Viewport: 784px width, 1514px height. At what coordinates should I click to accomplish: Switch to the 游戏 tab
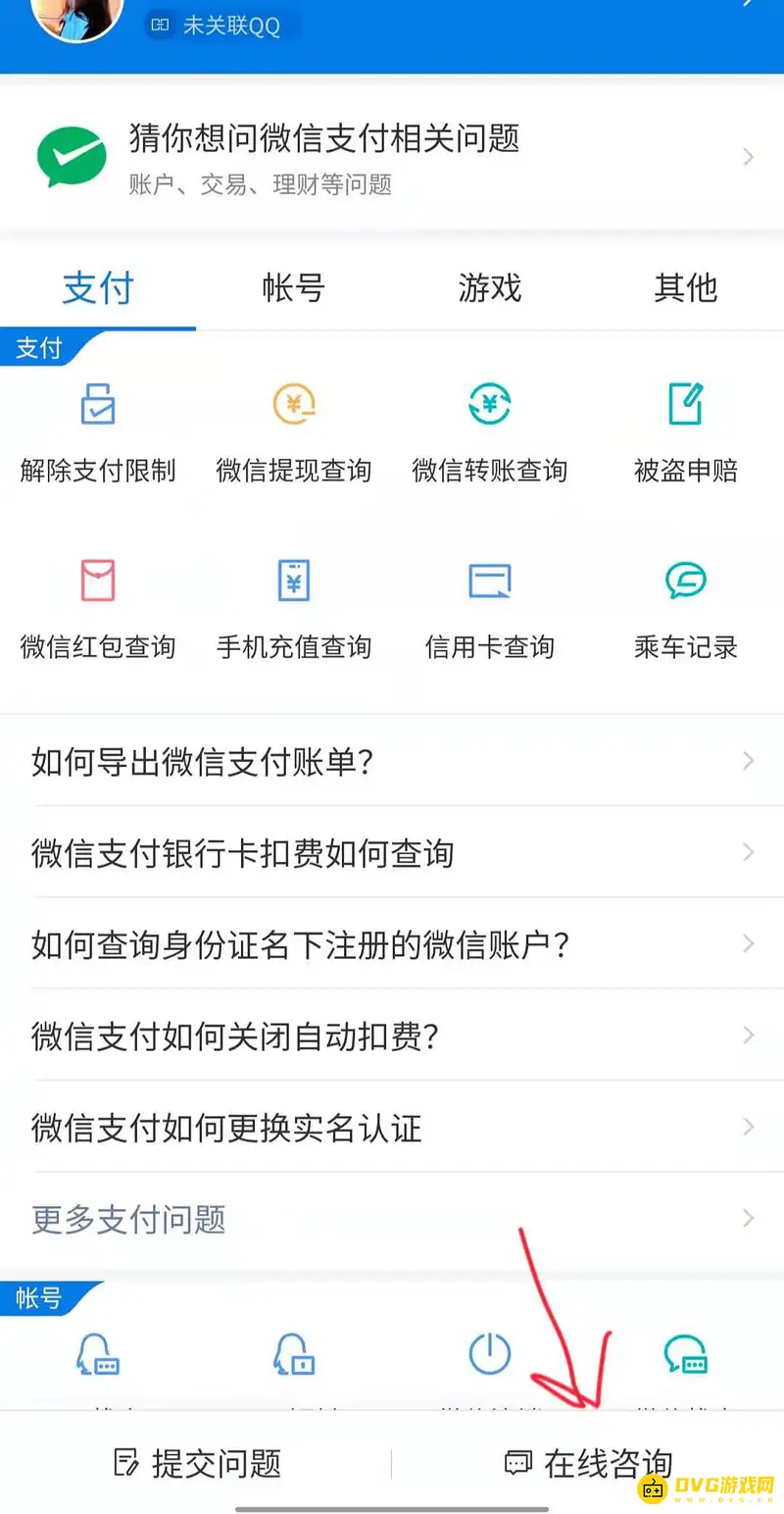click(488, 287)
